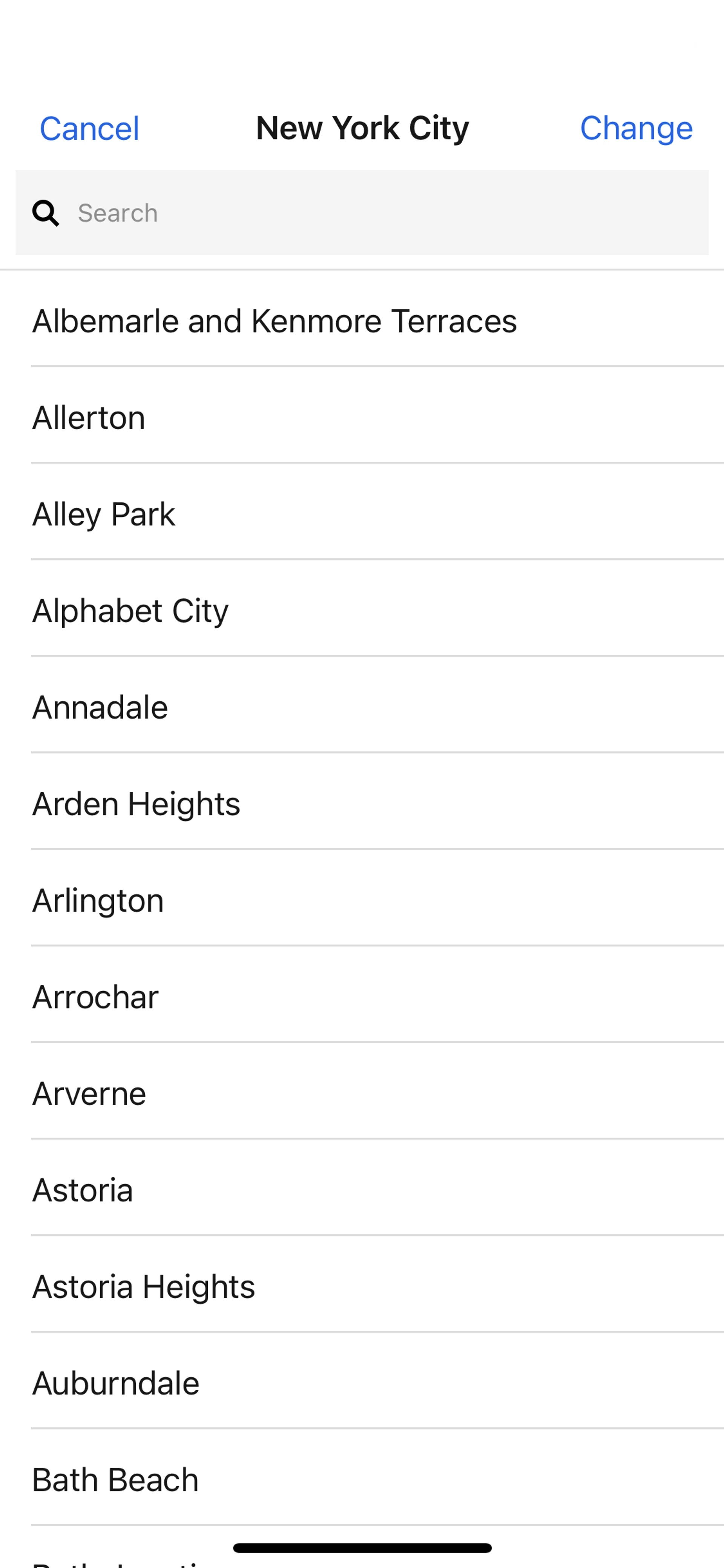Select Albemarle and Kenmore Terraces
Screen dimensions: 724x1568
pos(275,321)
